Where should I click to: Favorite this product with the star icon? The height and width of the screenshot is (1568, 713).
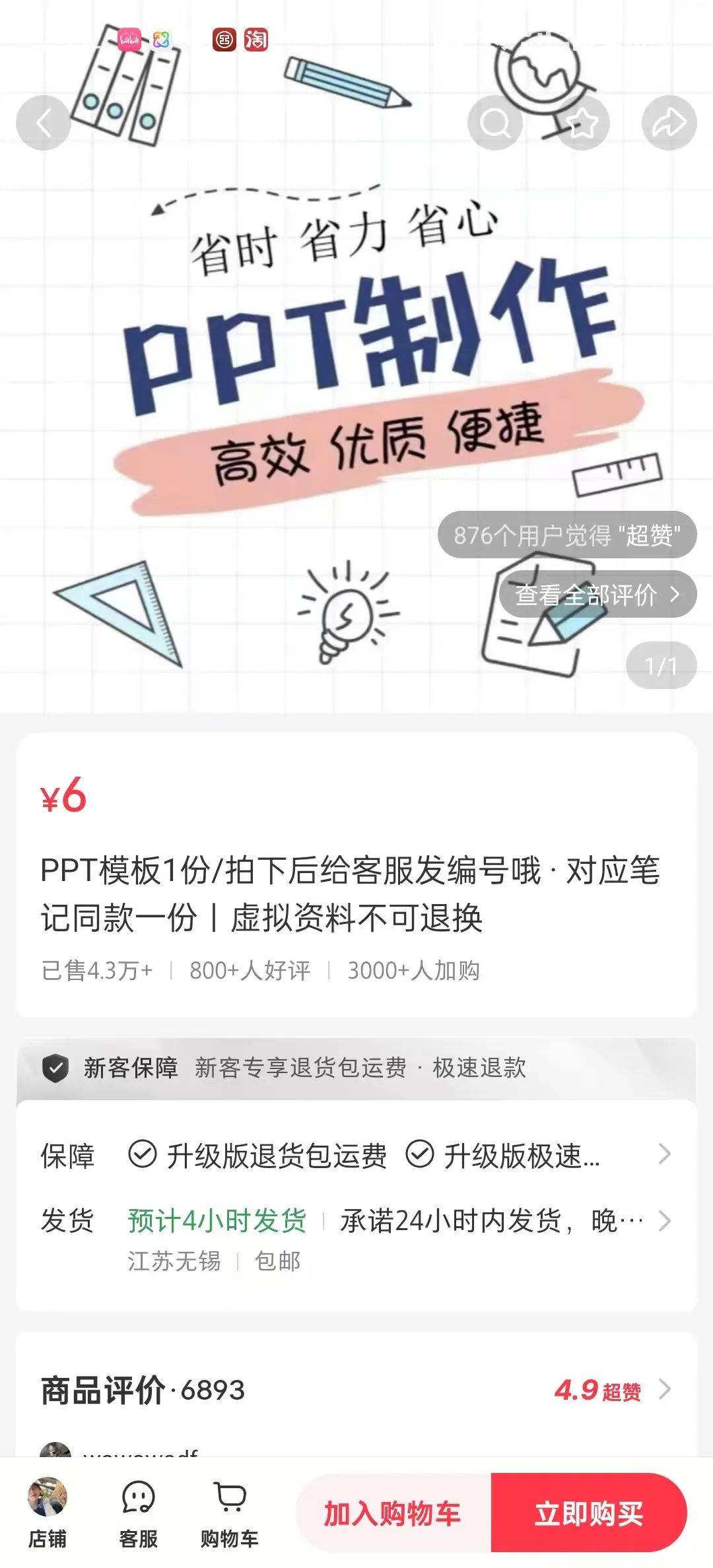(582, 123)
